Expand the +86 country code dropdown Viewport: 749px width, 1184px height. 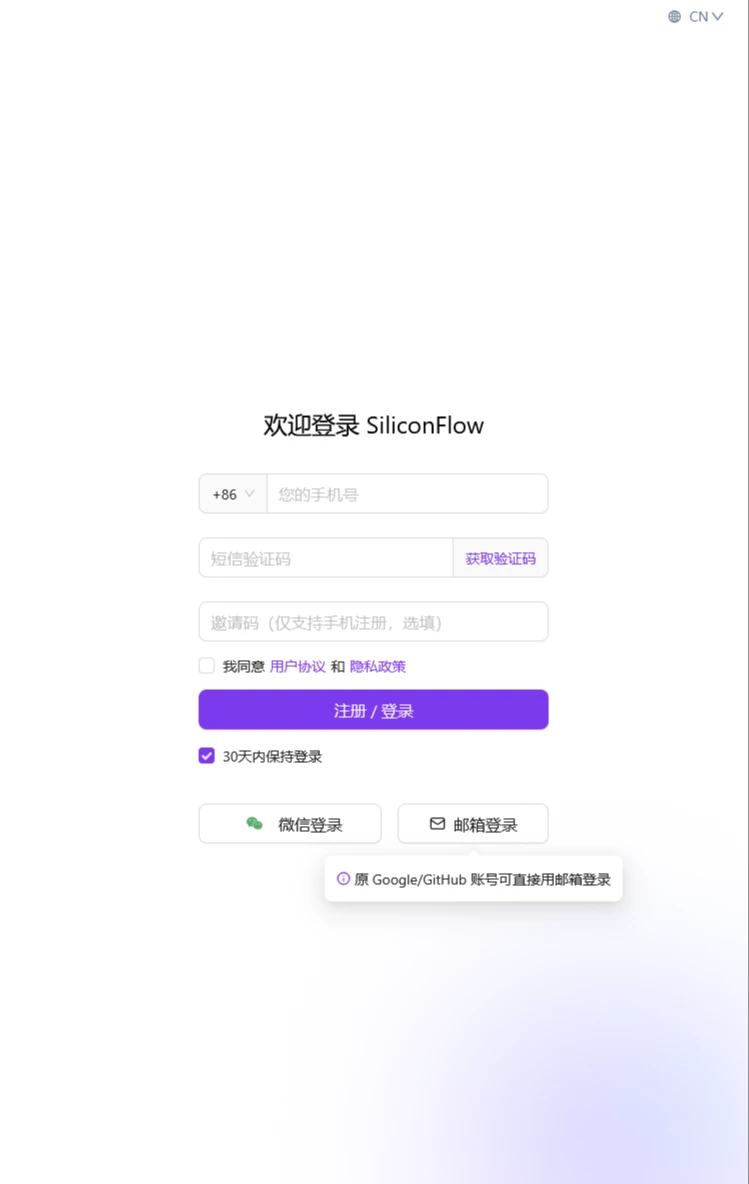coord(233,494)
